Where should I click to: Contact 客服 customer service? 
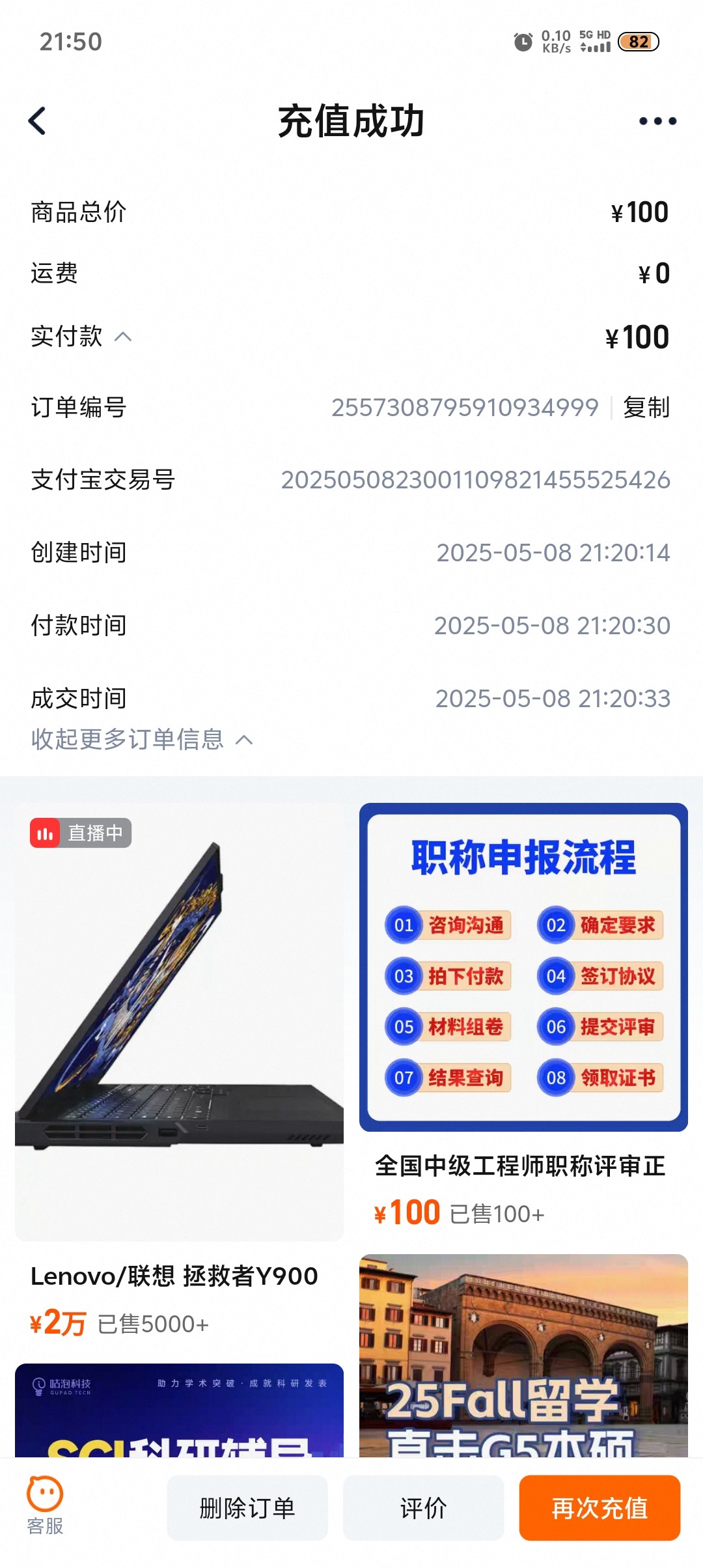(45, 1506)
